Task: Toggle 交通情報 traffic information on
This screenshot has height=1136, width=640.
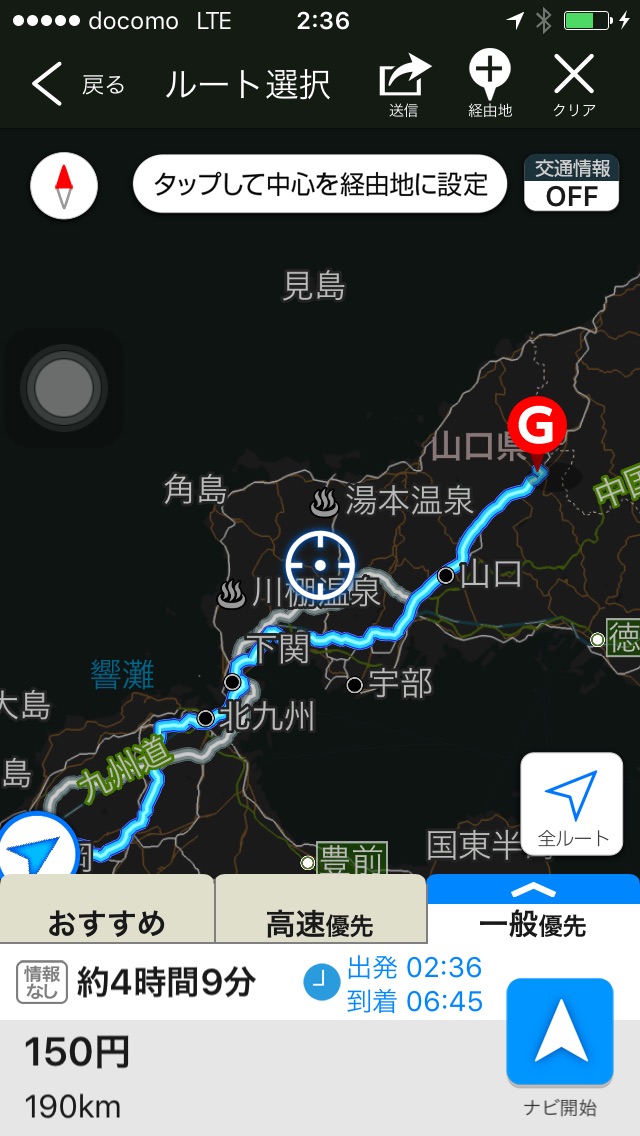Action: [x=572, y=183]
